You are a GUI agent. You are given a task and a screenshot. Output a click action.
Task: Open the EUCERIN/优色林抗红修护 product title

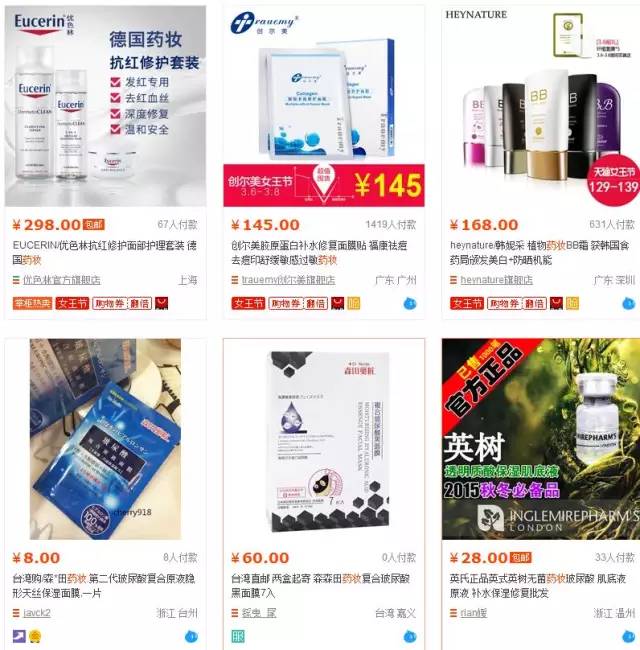tap(105, 252)
